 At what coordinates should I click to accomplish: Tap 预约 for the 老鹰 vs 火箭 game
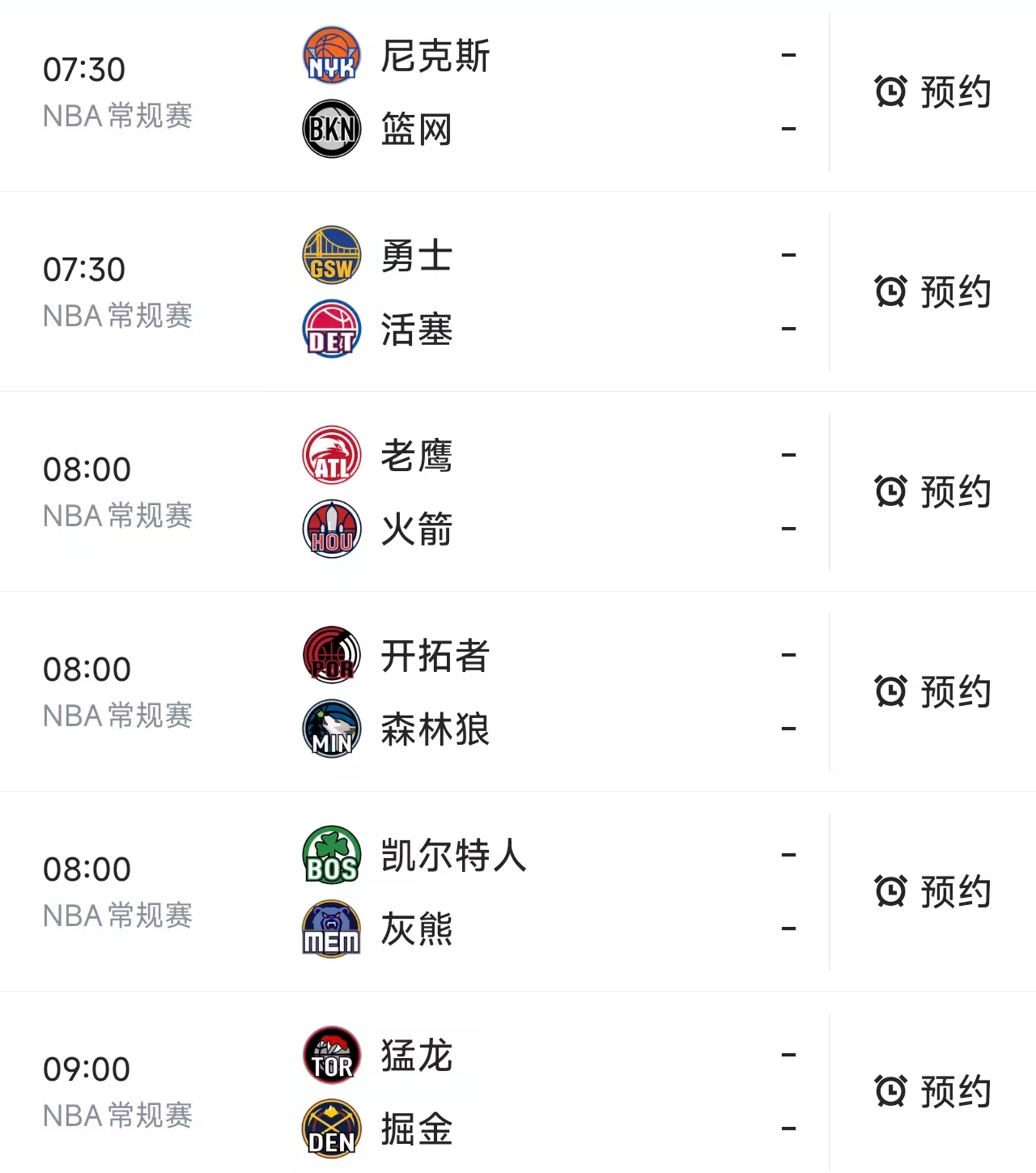tap(931, 491)
